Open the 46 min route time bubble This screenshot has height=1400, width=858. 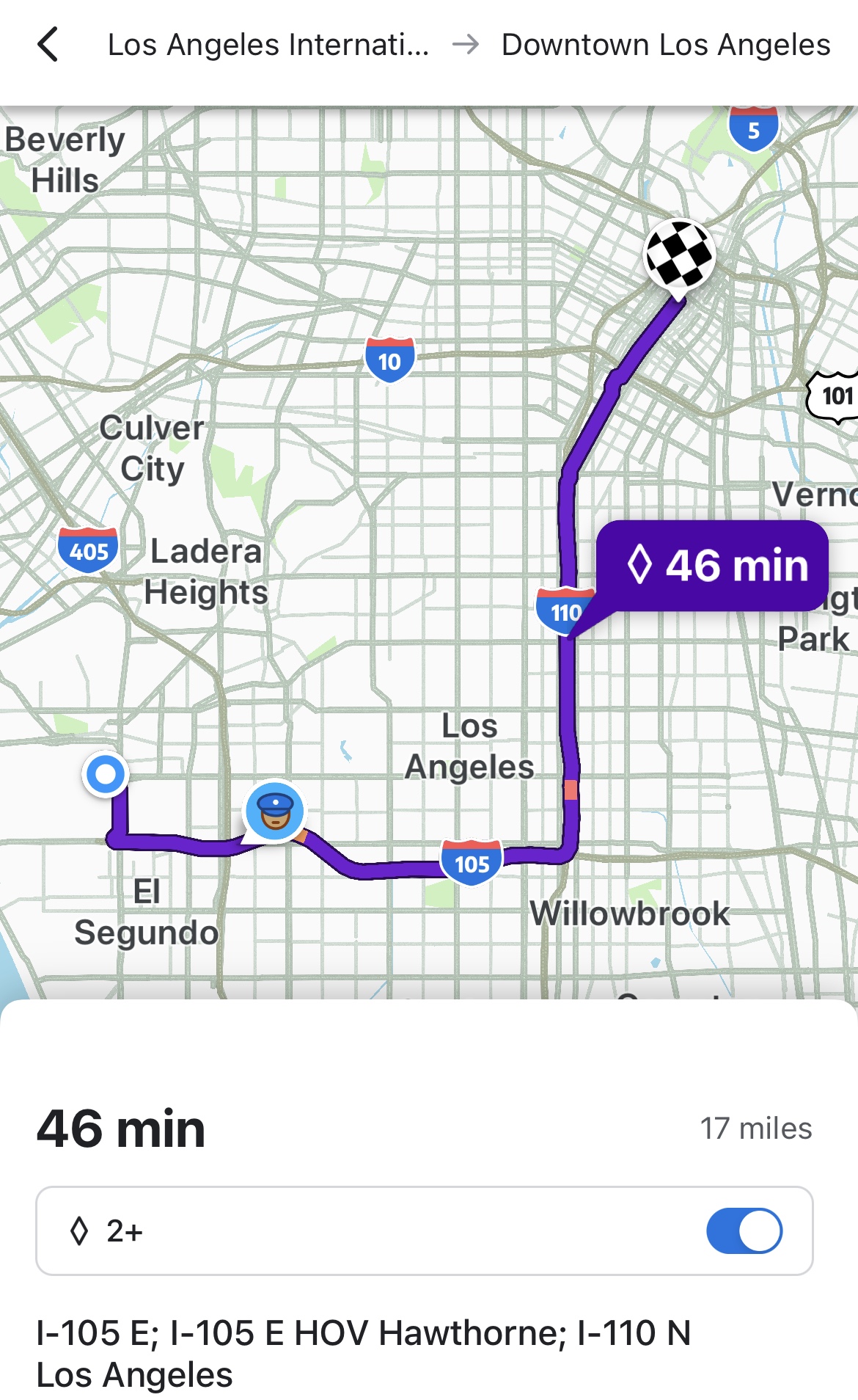[709, 565]
